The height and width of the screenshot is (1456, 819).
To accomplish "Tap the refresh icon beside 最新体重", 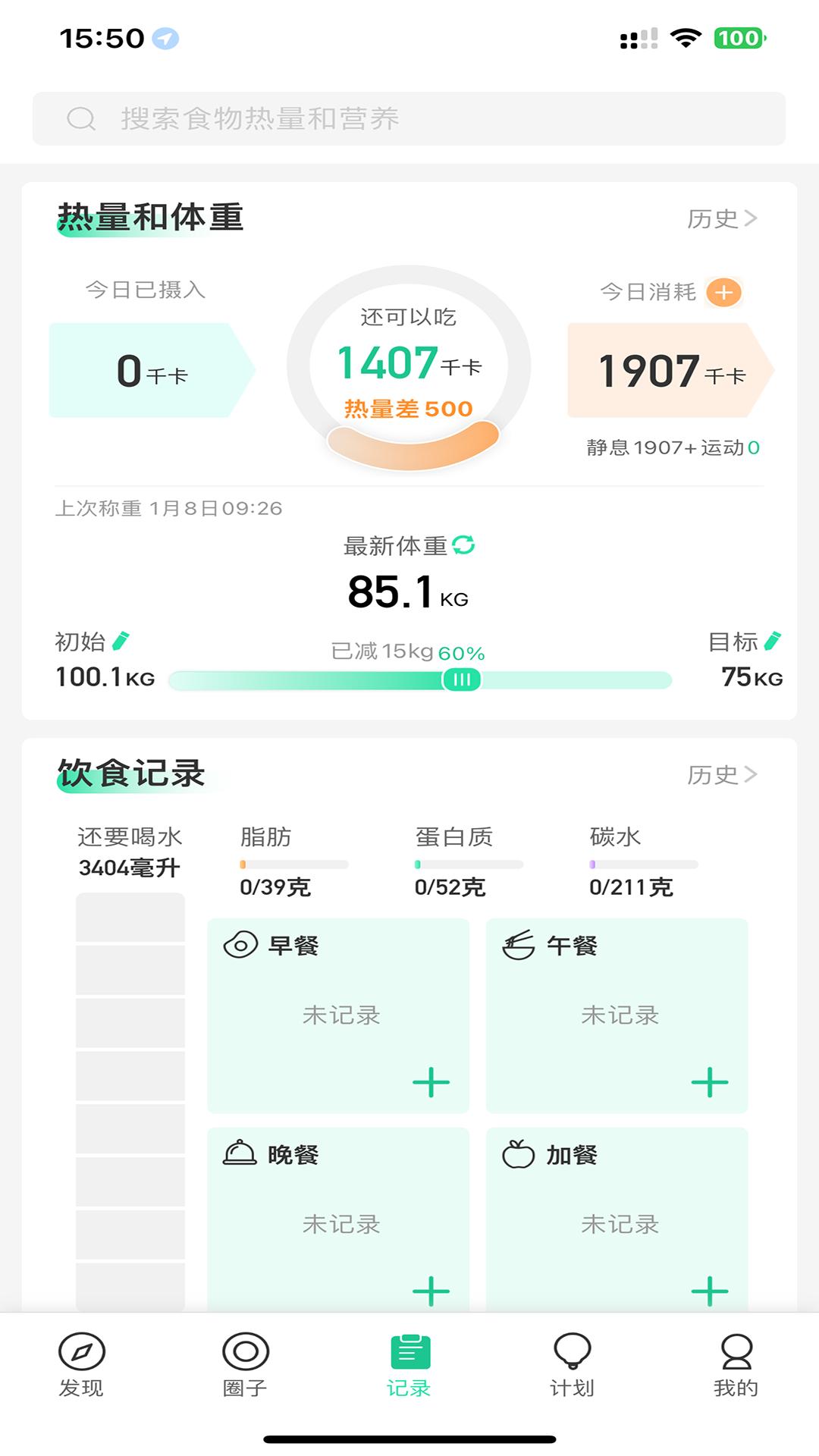I will [465, 546].
